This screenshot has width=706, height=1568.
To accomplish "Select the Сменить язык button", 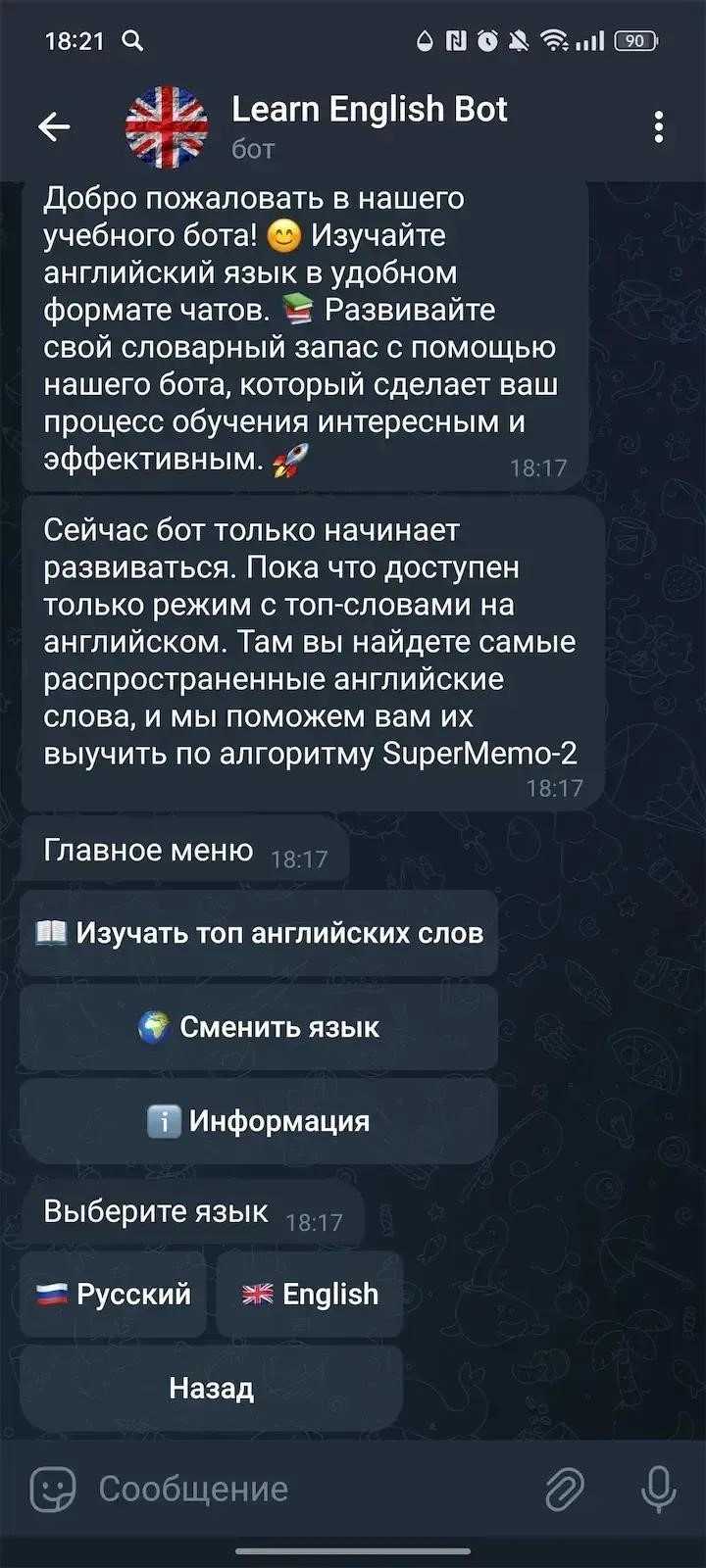I will [259, 1027].
